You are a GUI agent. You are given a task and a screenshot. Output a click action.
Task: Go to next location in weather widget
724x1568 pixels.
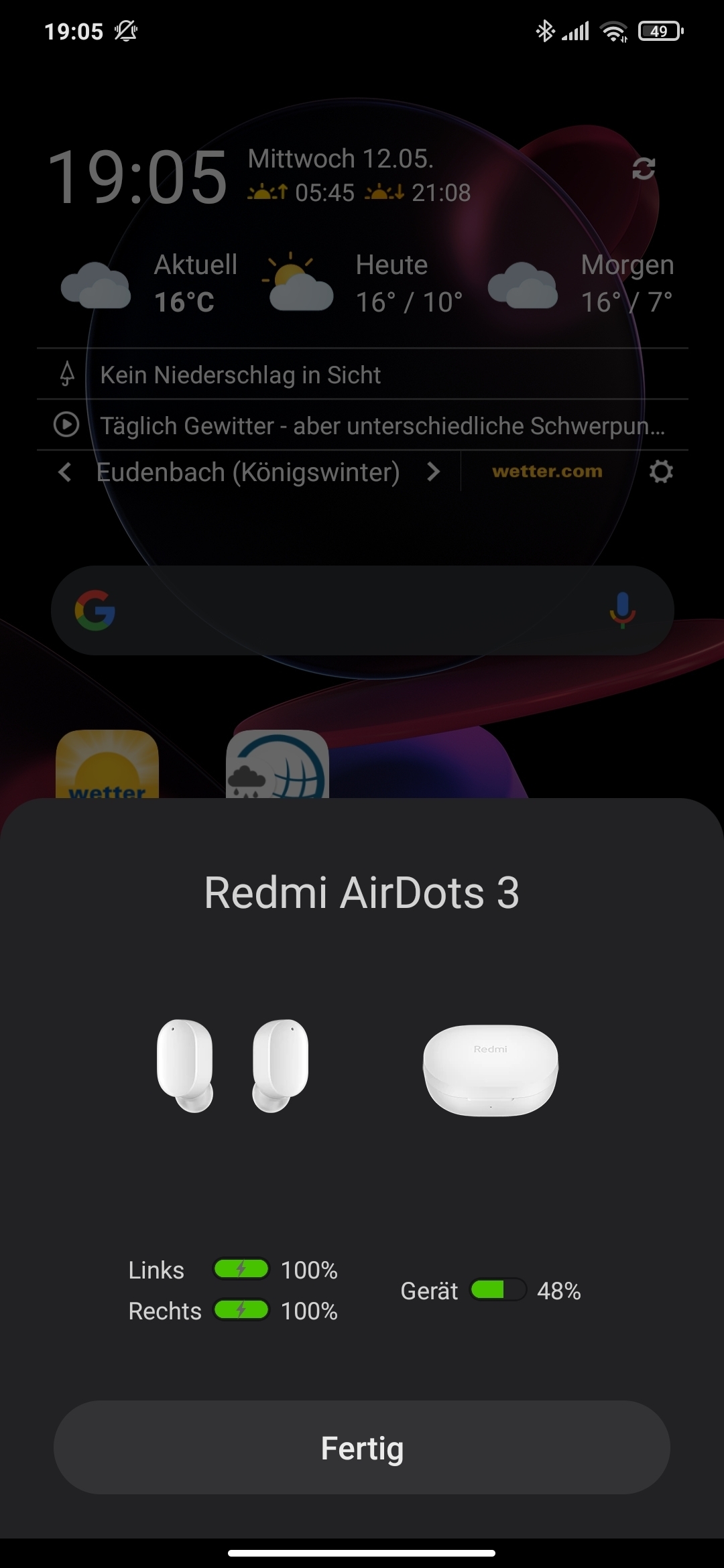coord(434,472)
